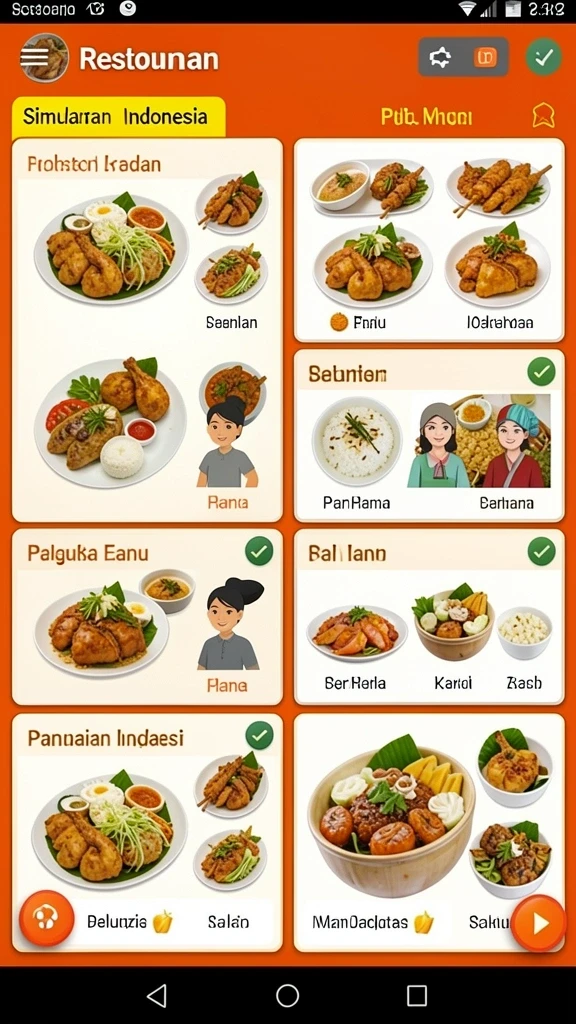Screen dimensions: 576x1024
Task: Go back with the system back button
Action: [157, 995]
